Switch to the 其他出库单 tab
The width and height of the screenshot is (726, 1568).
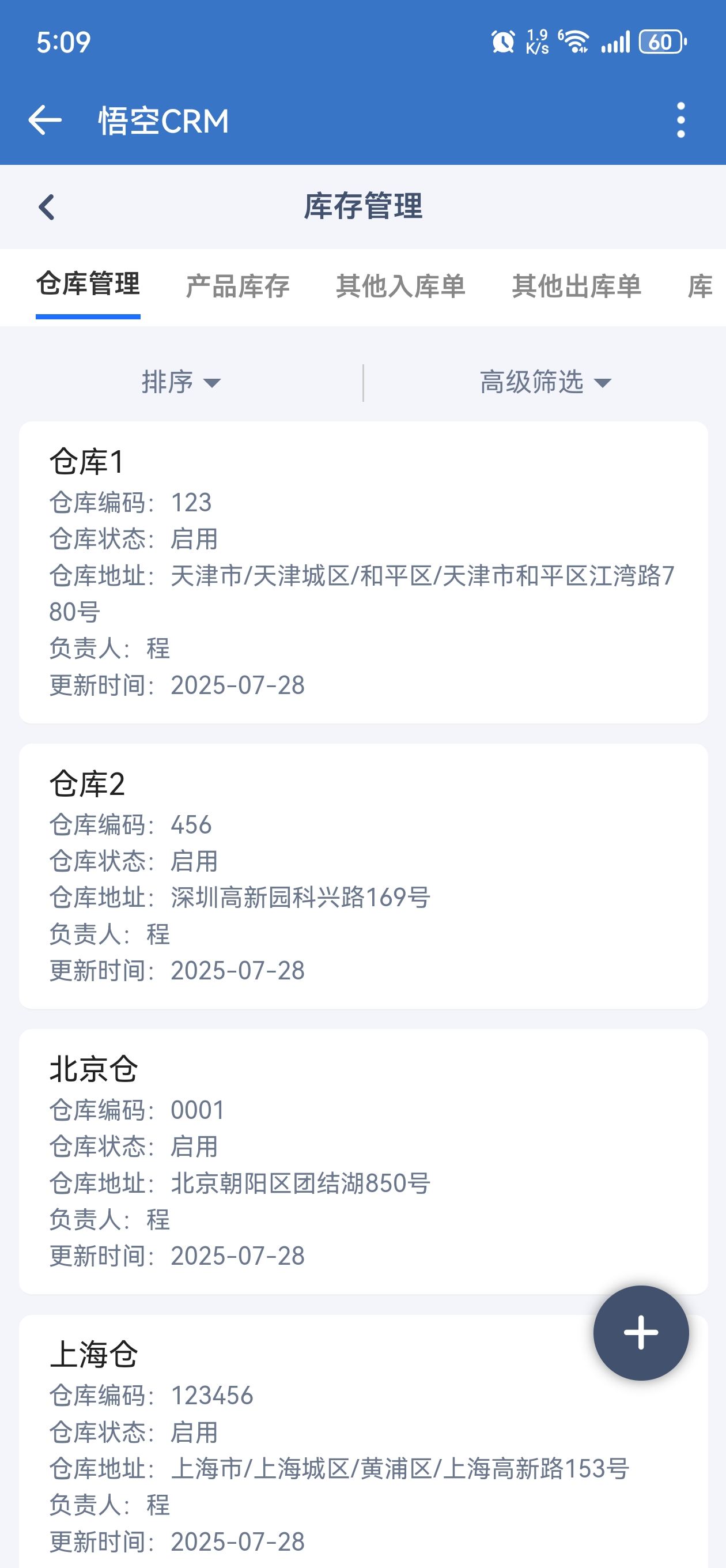tap(576, 286)
